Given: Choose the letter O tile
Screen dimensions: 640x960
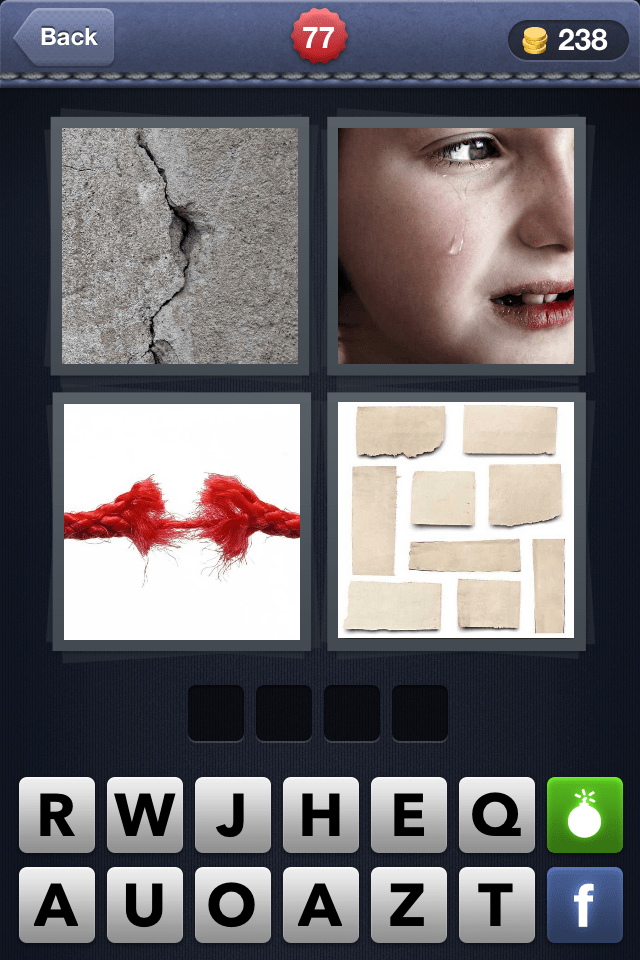Looking at the screenshot, I should click(233, 905).
